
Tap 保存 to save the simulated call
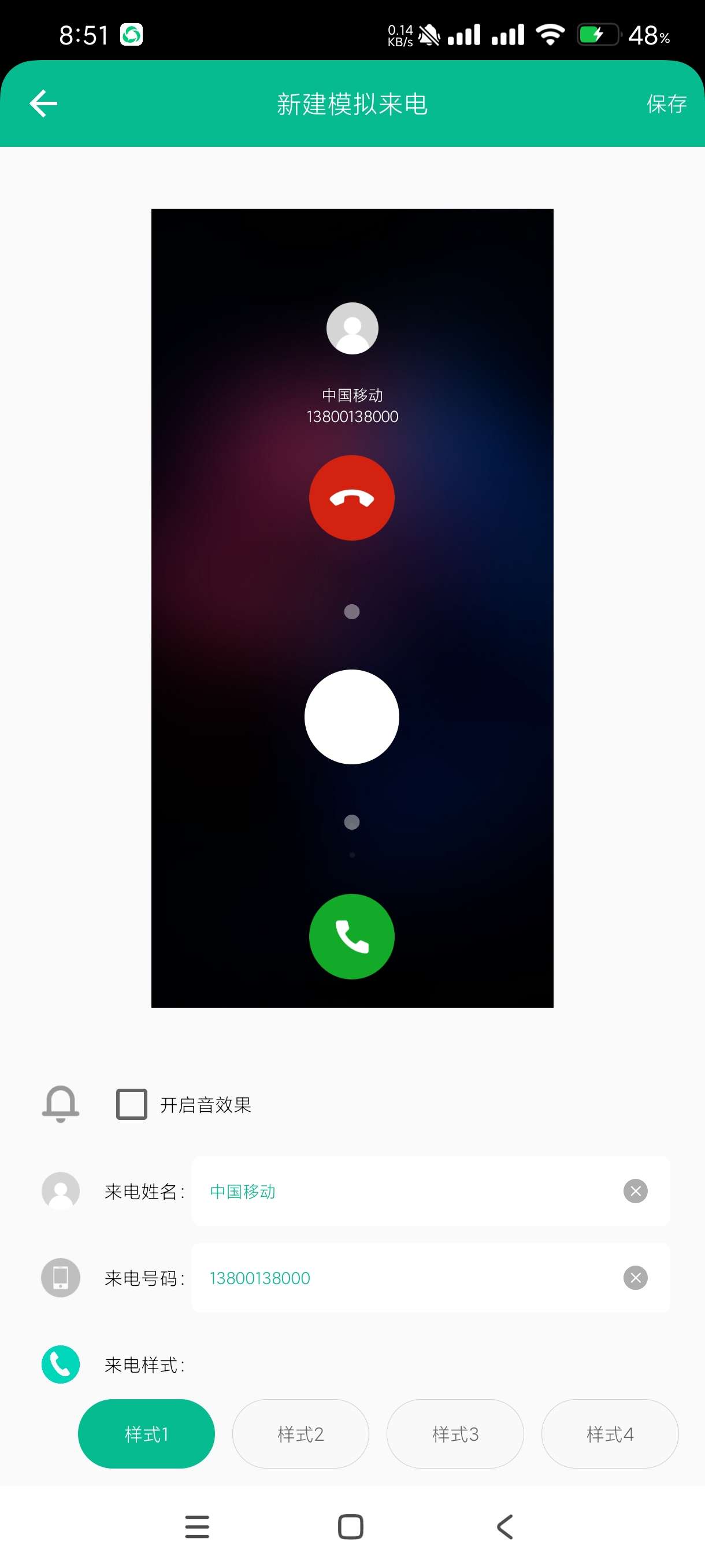coord(666,104)
